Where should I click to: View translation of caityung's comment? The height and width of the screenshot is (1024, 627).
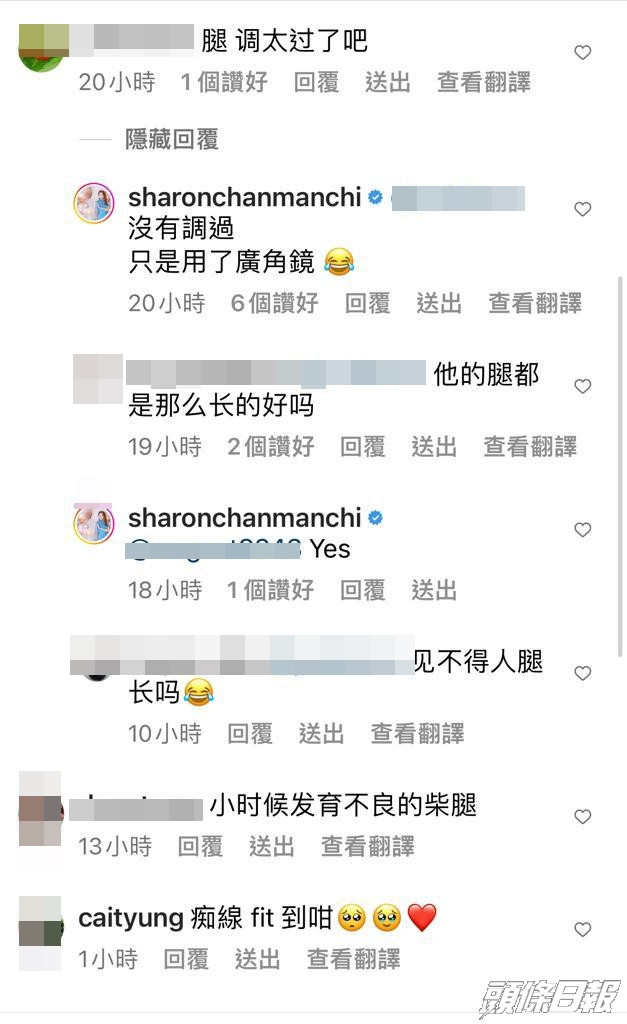353,960
